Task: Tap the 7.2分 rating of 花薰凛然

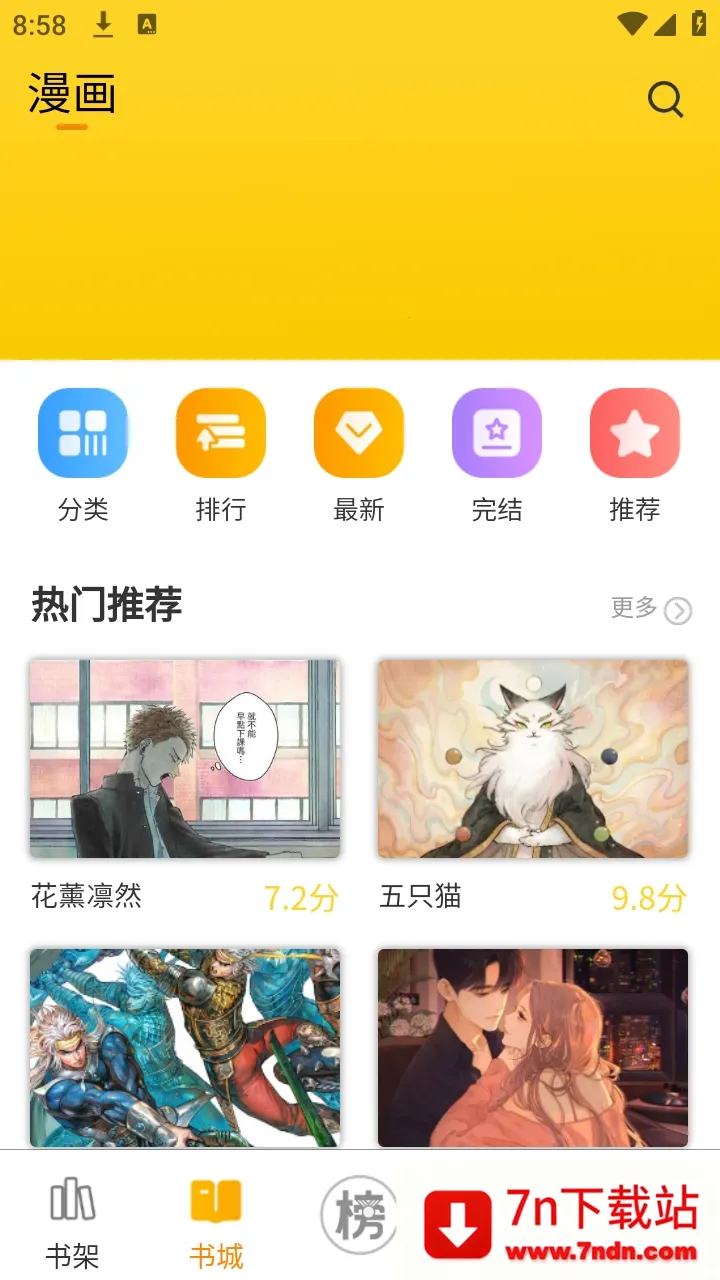Action: [x=300, y=898]
